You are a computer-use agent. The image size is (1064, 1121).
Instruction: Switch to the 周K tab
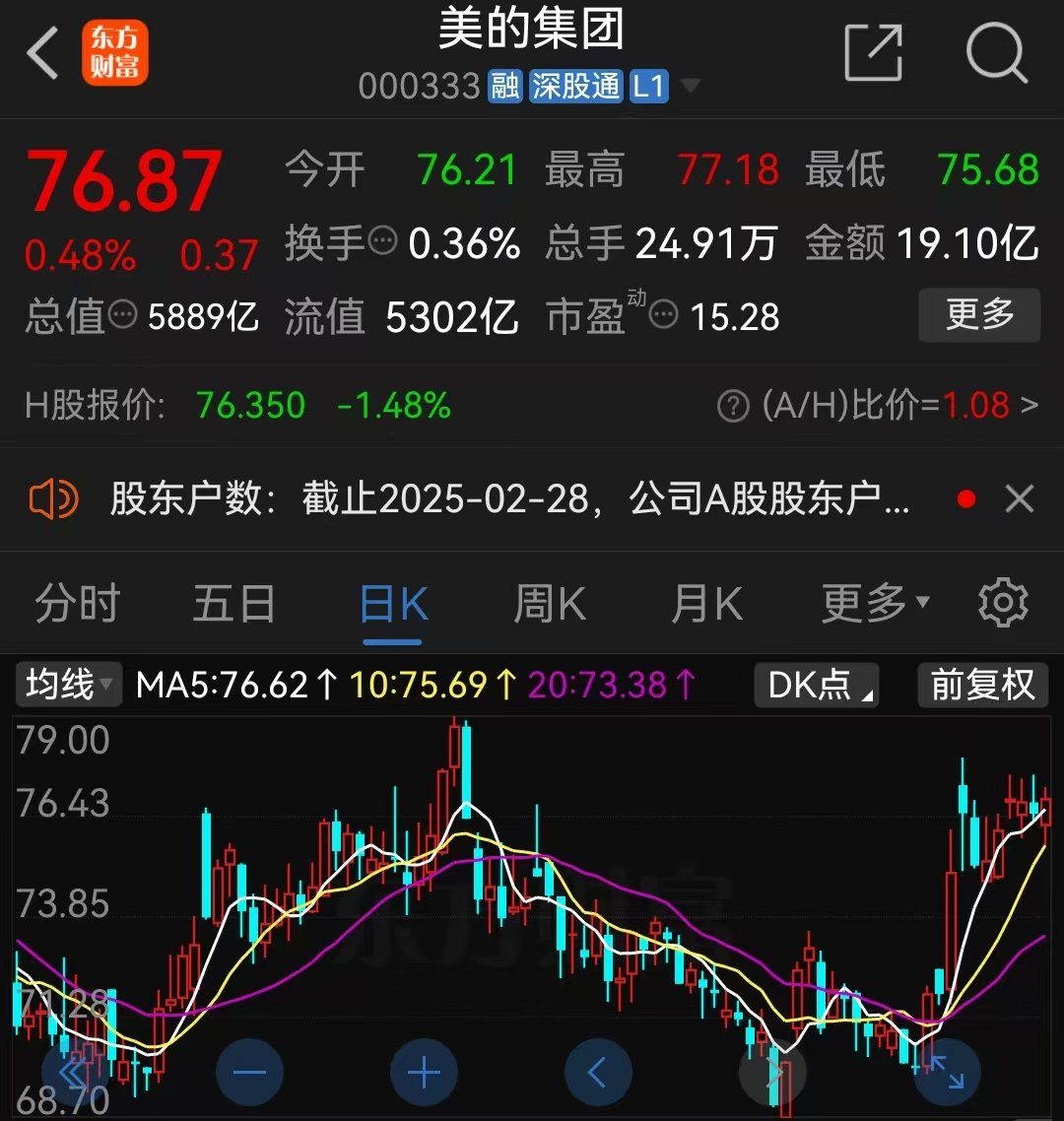point(548,602)
